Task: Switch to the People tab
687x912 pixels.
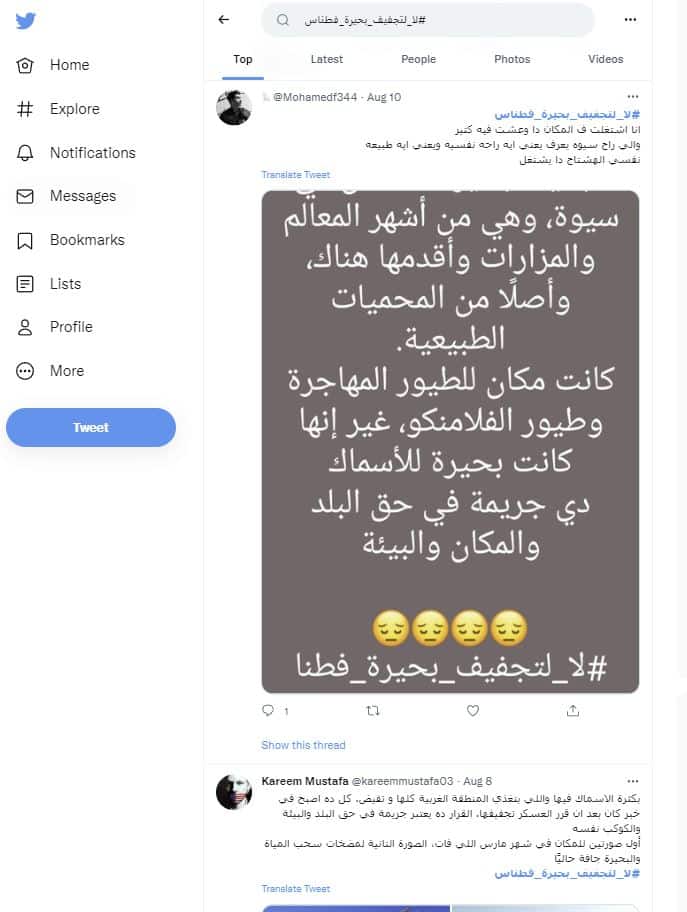Action: (x=418, y=59)
